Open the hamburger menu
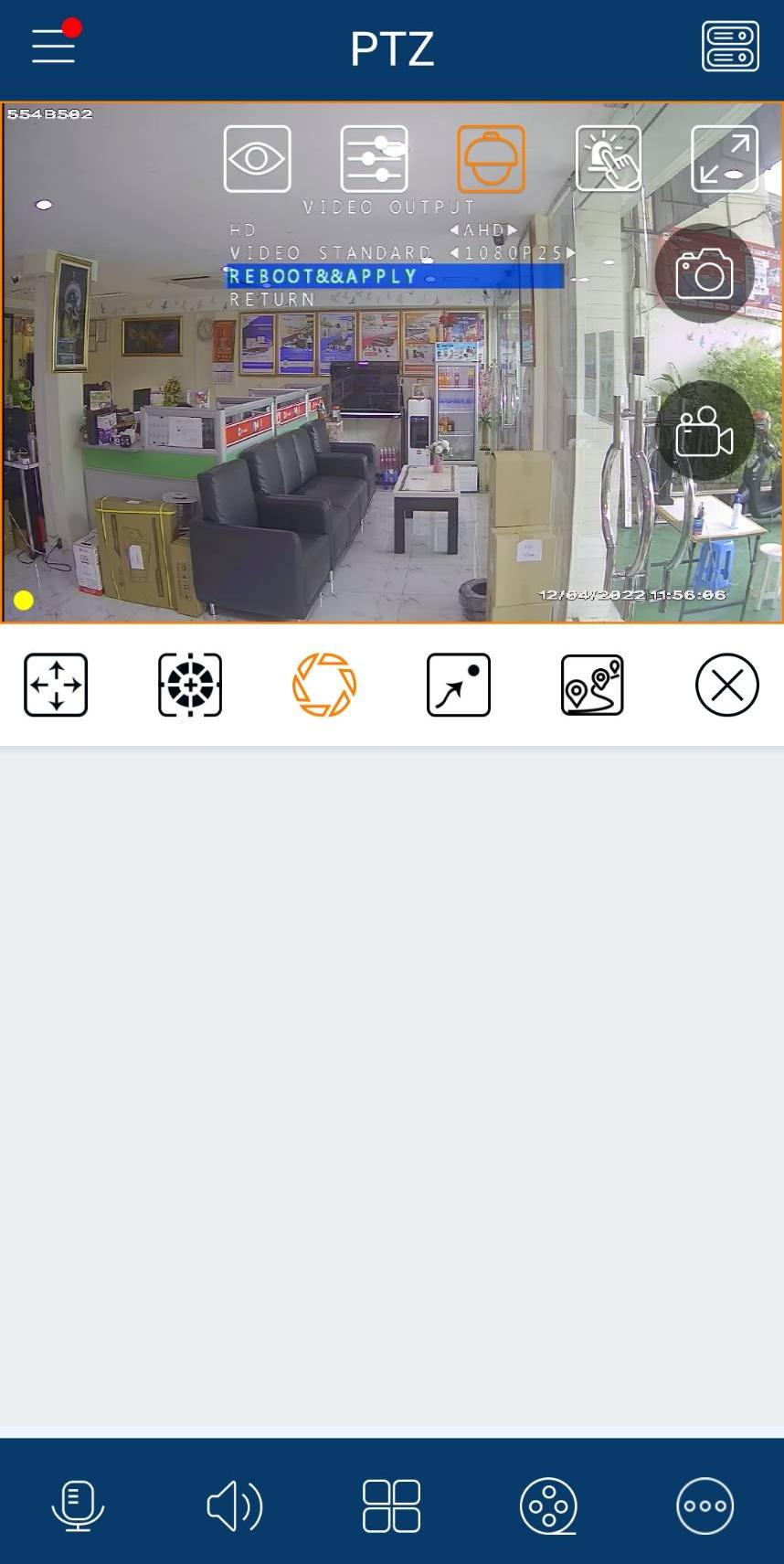This screenshot has width=784, height=1564. [x=53, y=46]
